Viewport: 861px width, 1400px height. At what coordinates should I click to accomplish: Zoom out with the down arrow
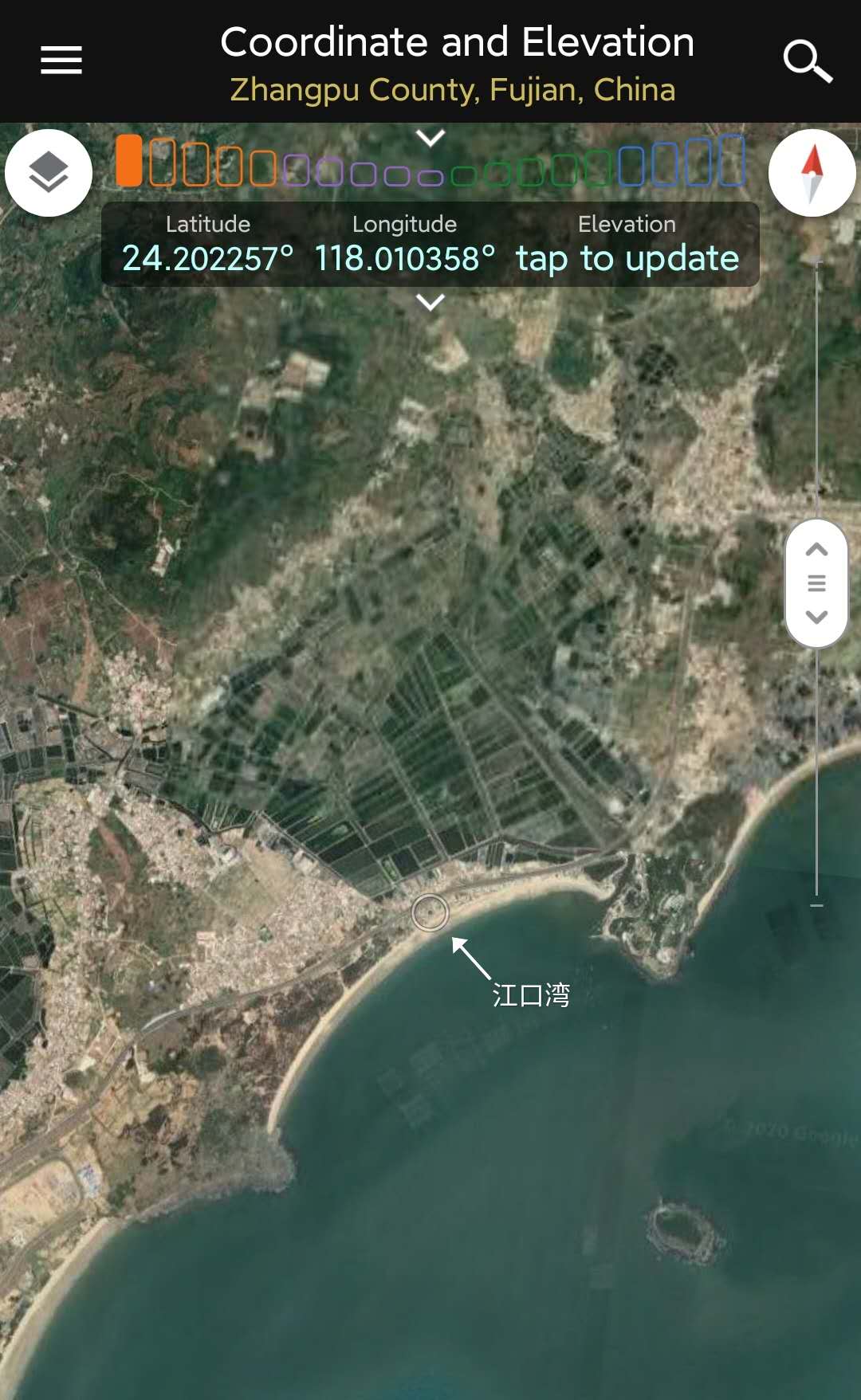[x=816, y=618]
